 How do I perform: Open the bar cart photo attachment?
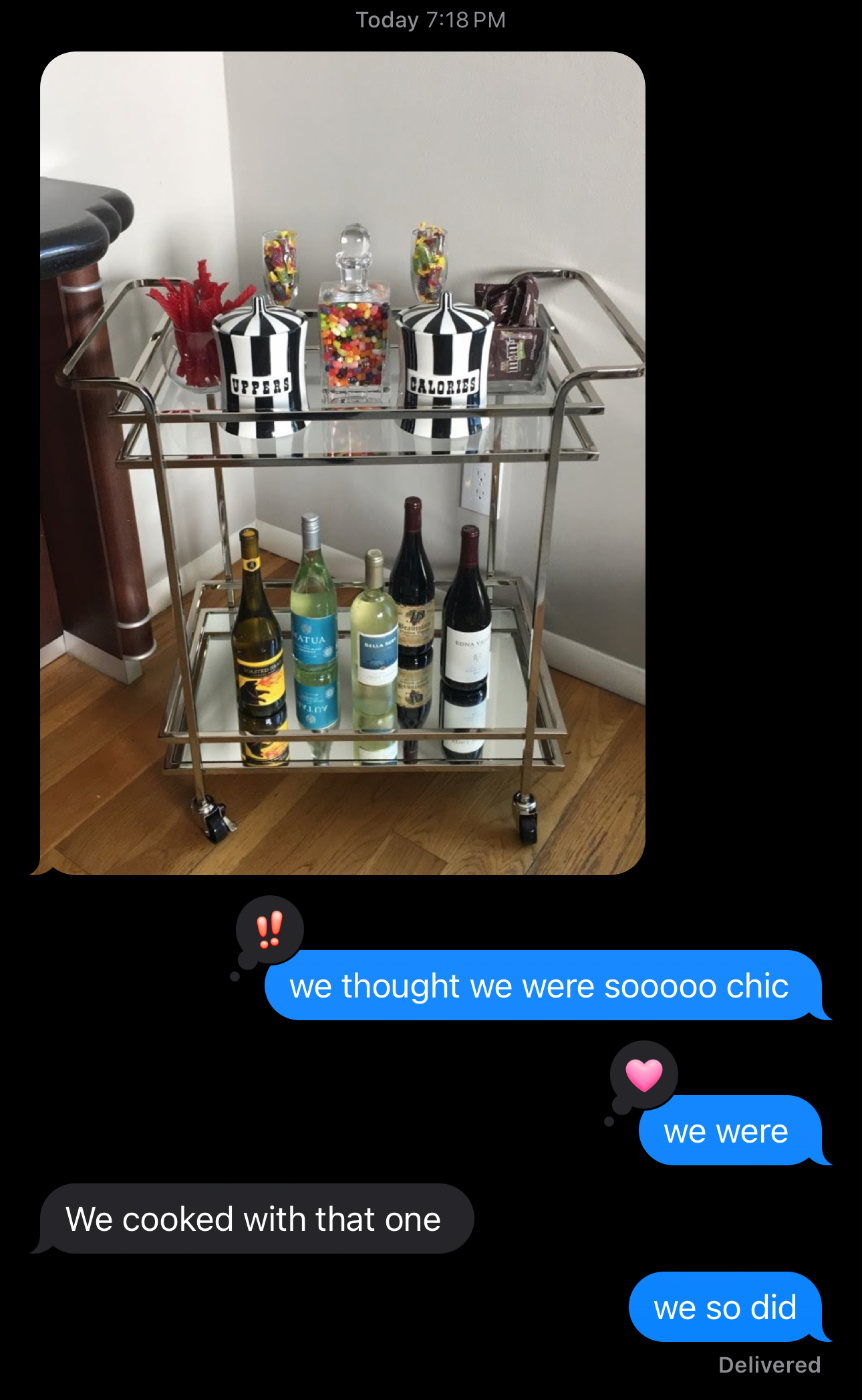[342, 463]
